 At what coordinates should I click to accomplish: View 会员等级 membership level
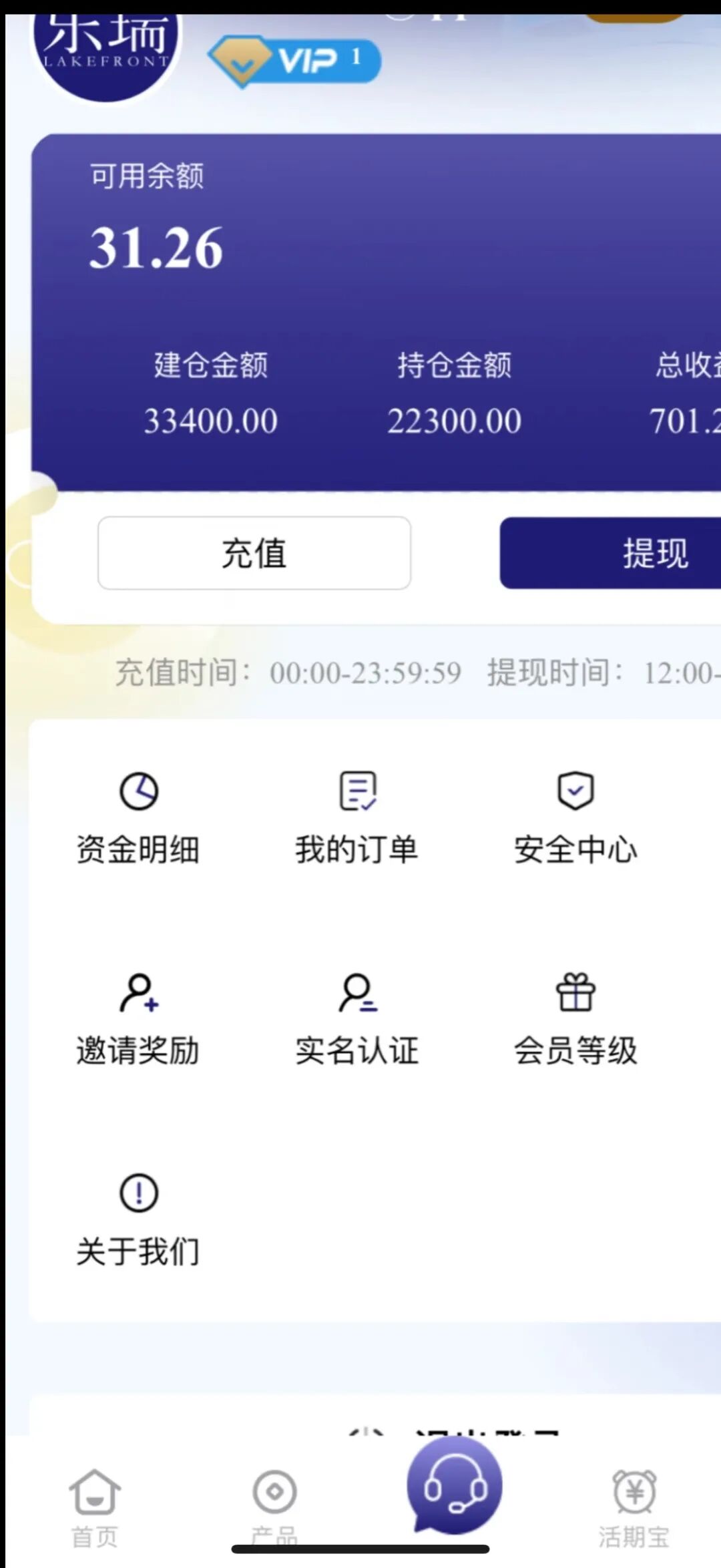coord(575,1019)
